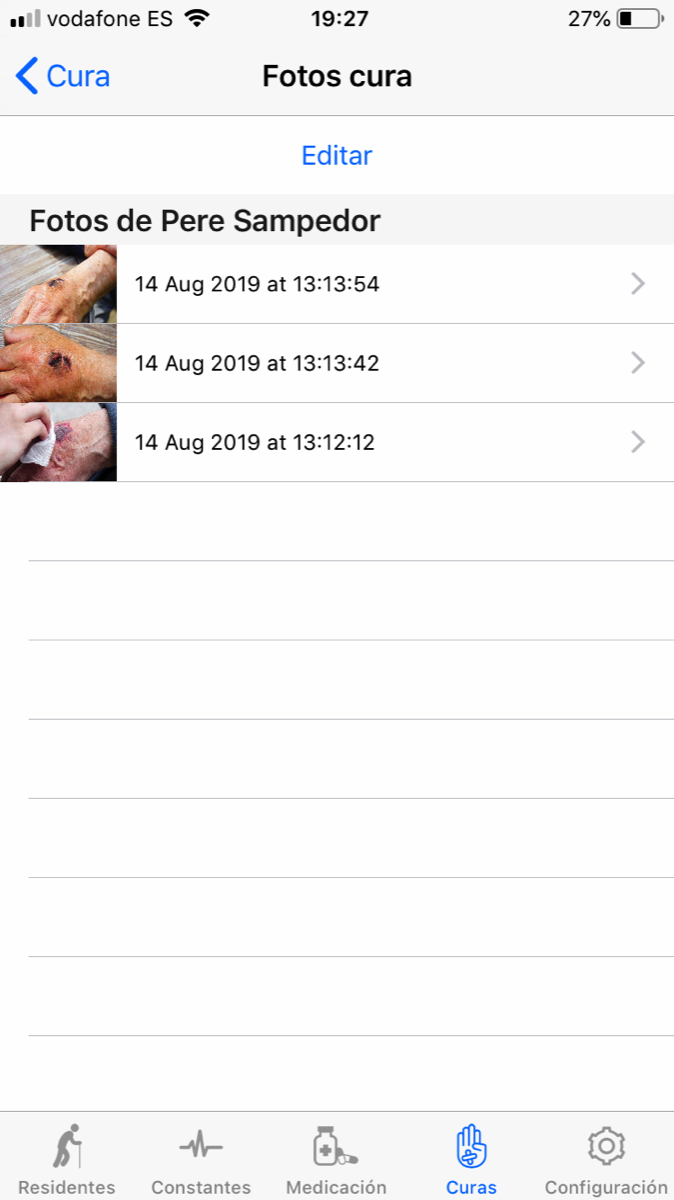The height and width of the screenshot is (1200, 674).
Task: Switch to the Constantes tab
Action: 201,1159
